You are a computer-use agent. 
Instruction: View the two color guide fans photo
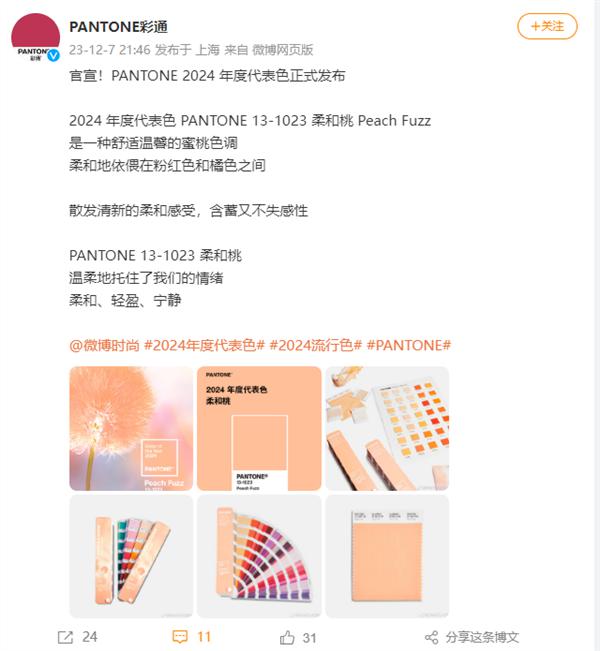130,556
